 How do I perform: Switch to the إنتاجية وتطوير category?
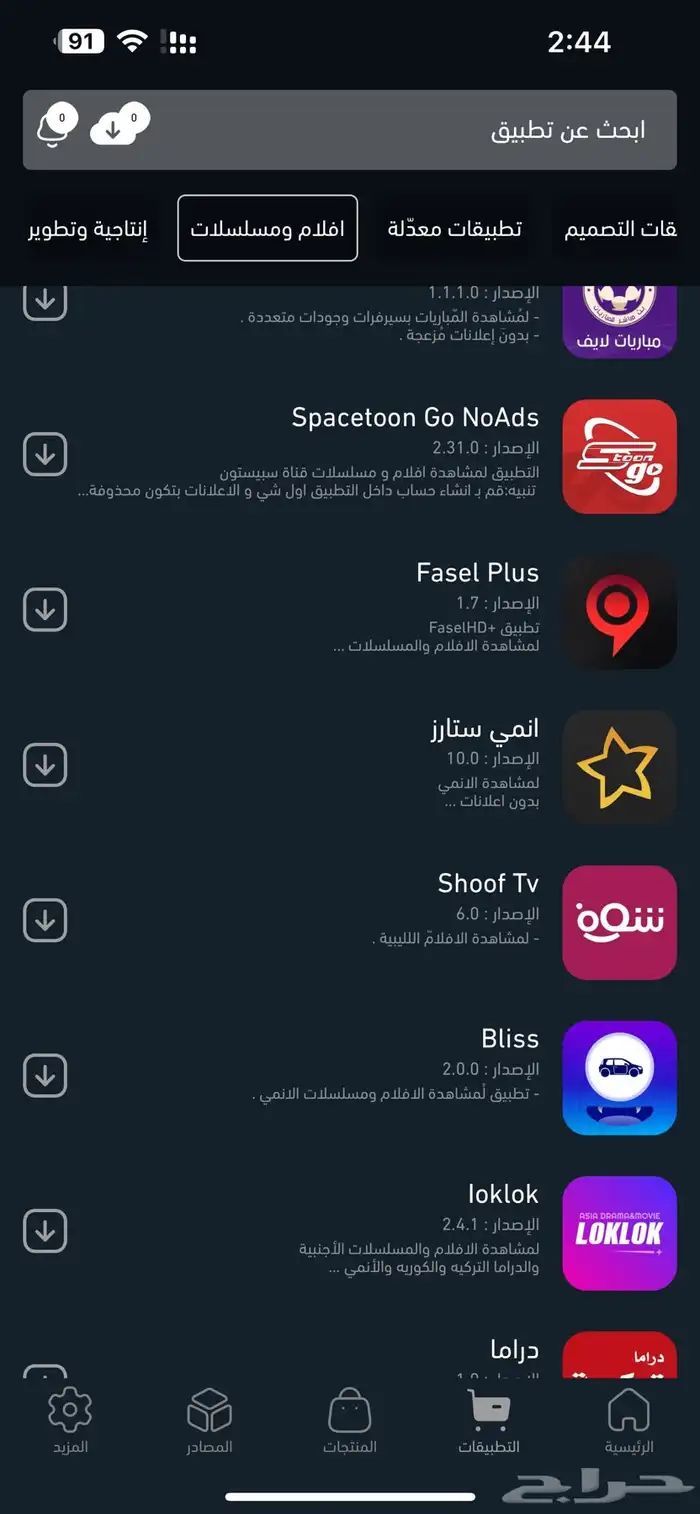point(88,228)
